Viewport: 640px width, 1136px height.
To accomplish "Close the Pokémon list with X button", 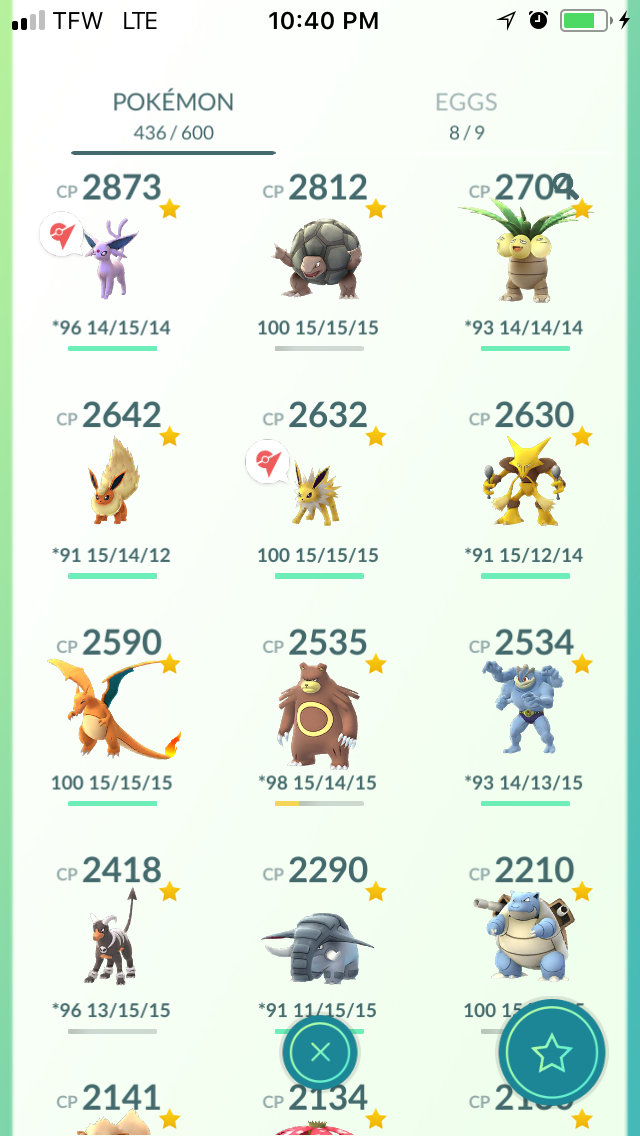I will pos(320,1052).
